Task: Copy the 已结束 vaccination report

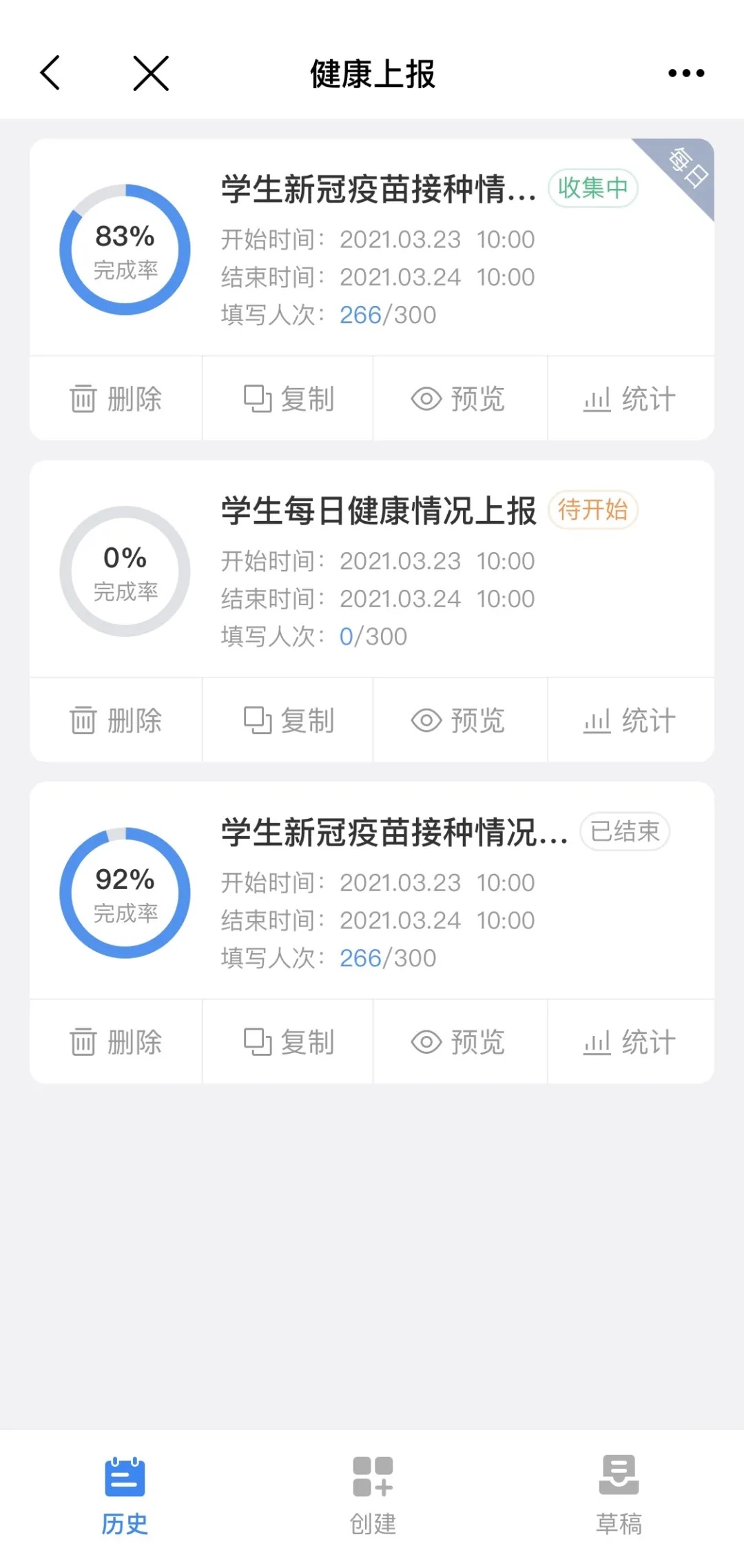Action: click(289, 1042)
